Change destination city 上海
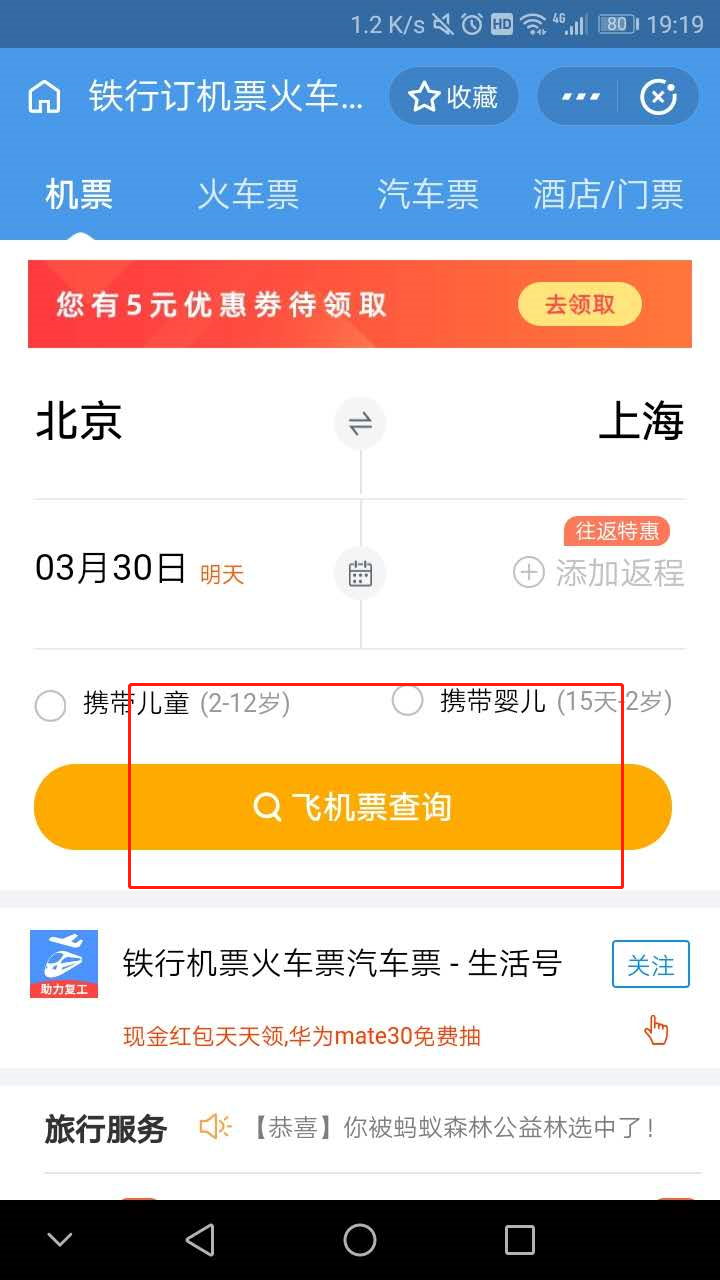 coord(641,422)
